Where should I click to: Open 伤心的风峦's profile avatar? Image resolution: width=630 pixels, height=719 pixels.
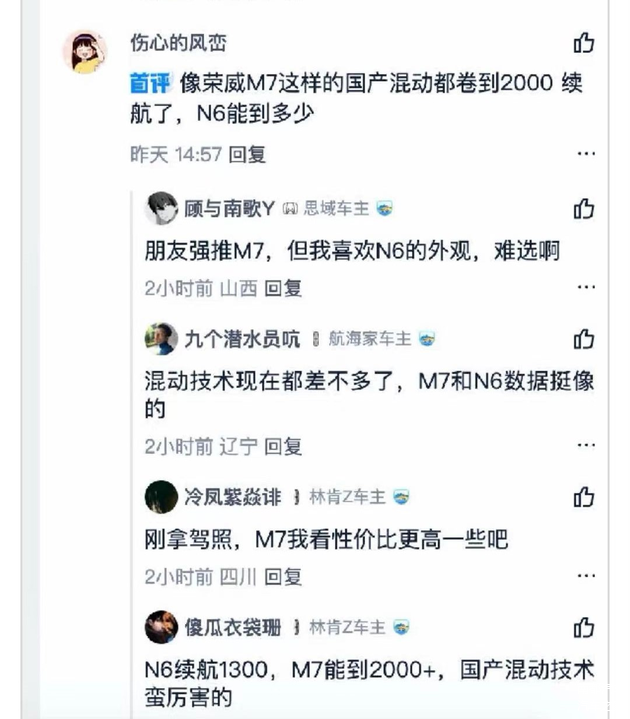86,51
